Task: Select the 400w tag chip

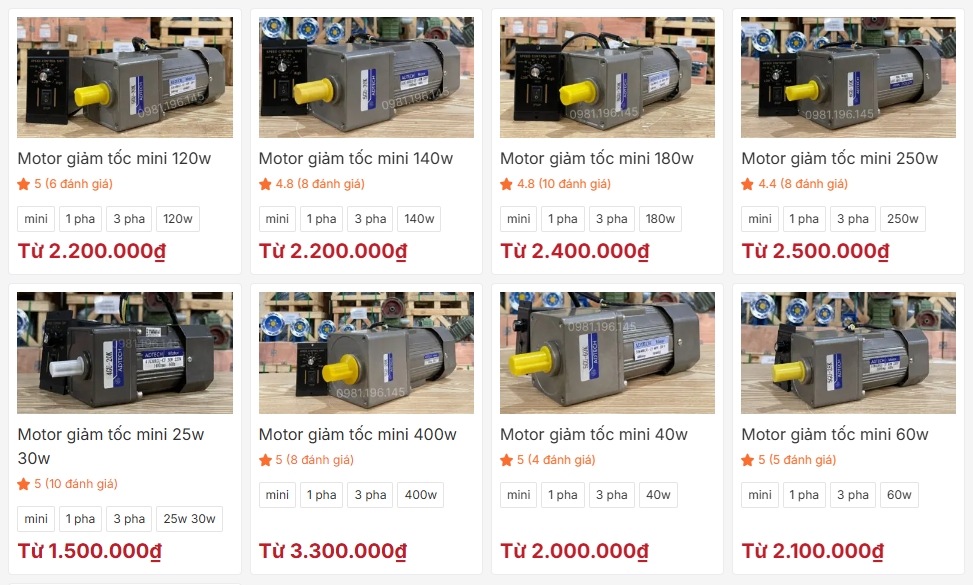Action: click(x=420, y=495)
